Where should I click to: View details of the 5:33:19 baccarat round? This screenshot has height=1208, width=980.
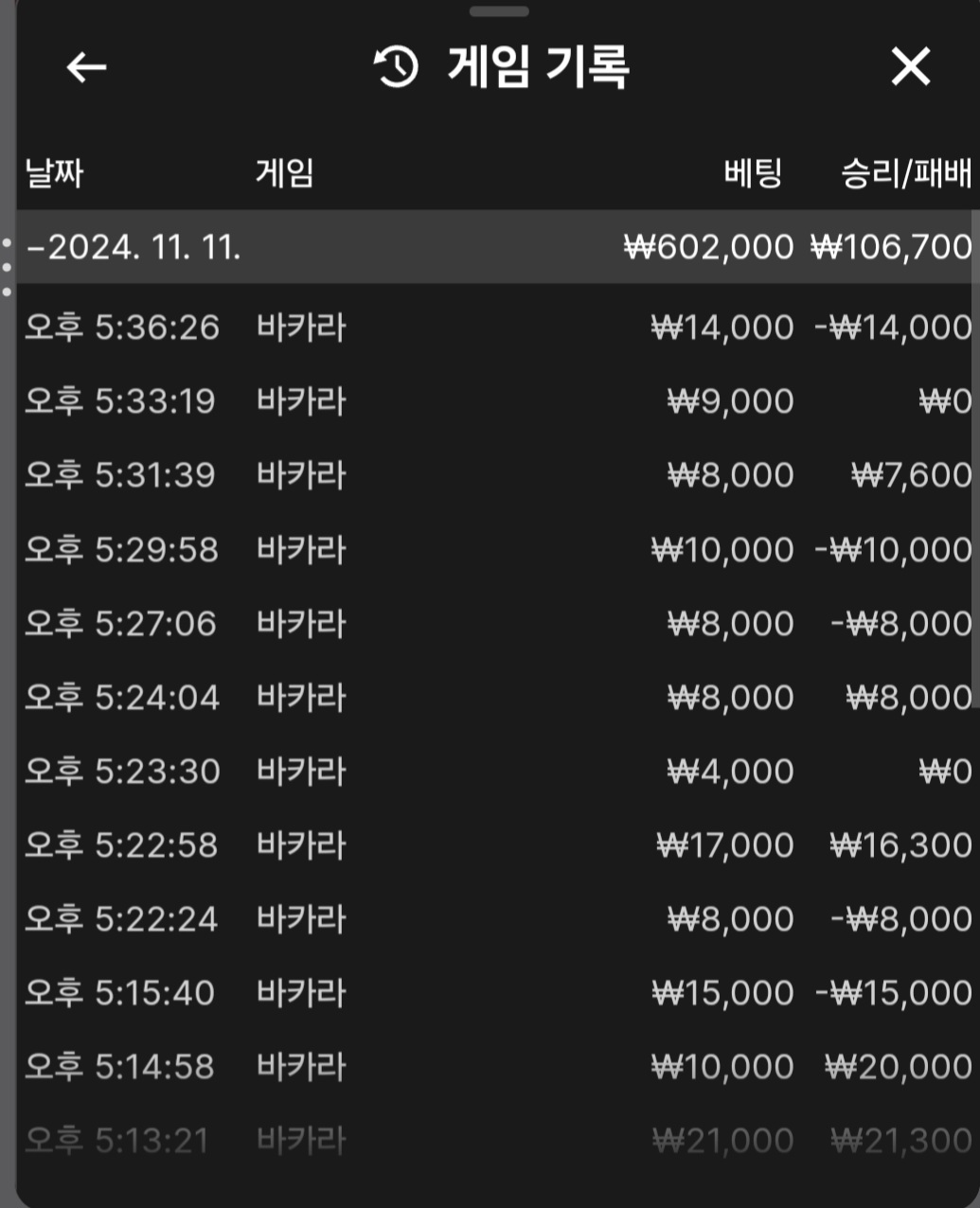coord(497,401)
